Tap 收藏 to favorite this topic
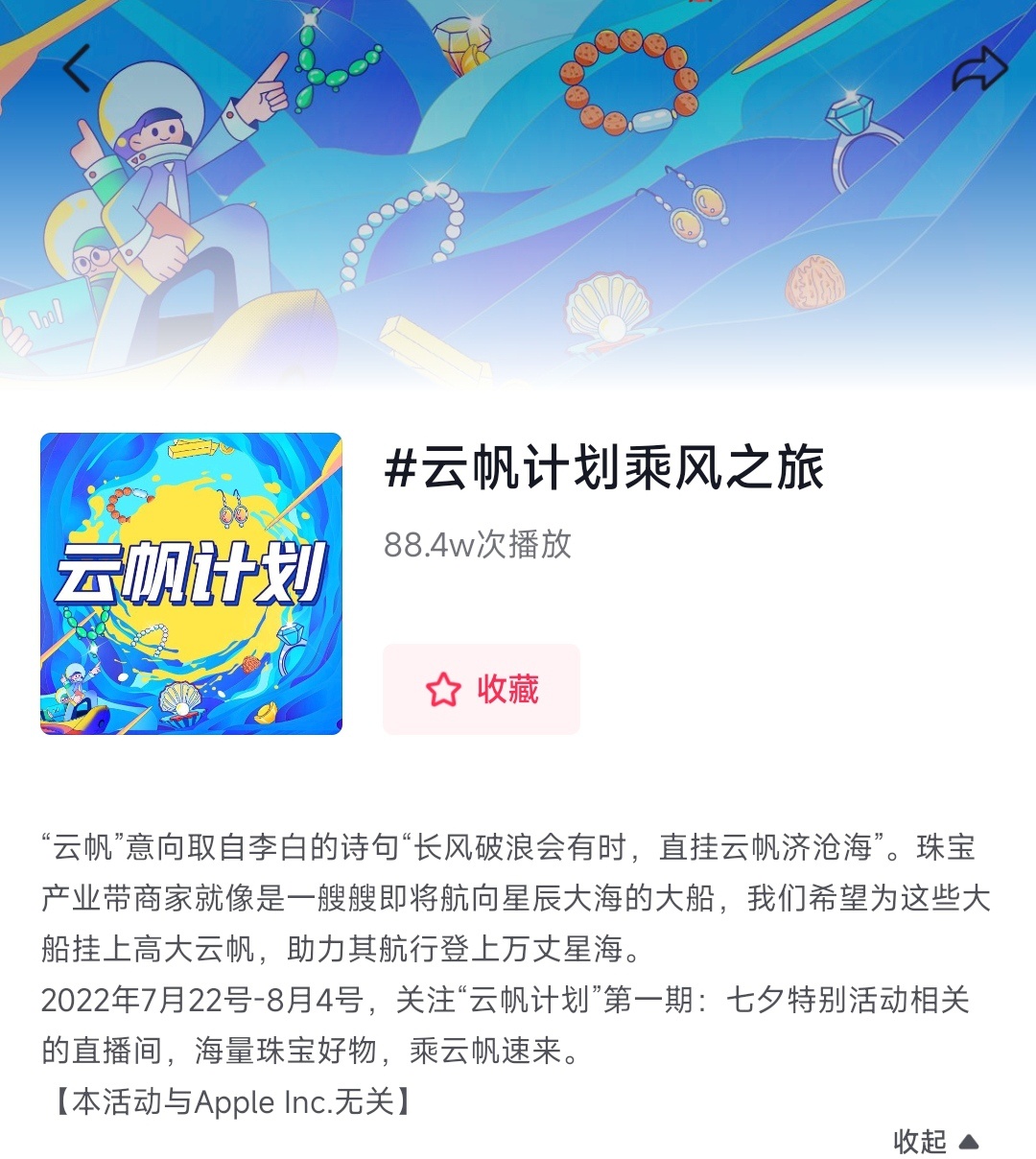The height and width of the screenshot is (1159, 1036). click(x=482, y=689)
